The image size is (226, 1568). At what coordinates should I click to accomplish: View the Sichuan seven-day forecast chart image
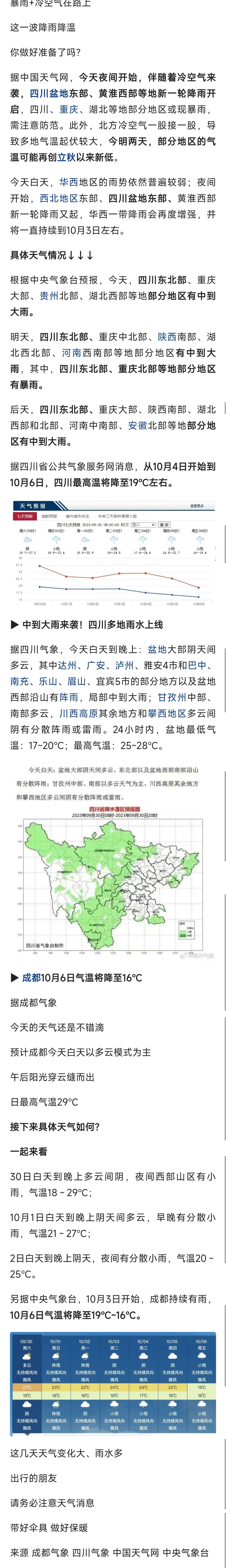(113, 552)
